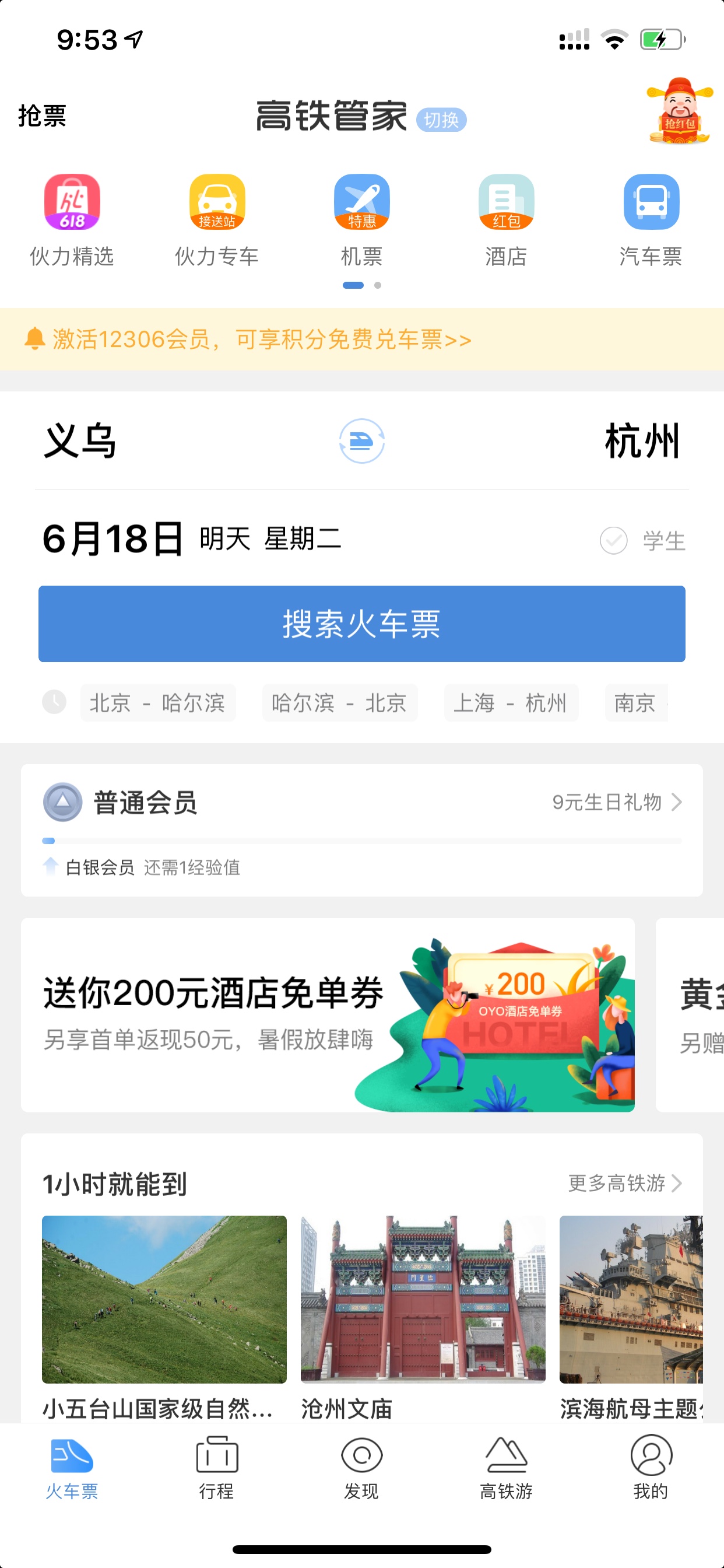
Task: Open 酒店 hotel booking
Action: point(505,219)
